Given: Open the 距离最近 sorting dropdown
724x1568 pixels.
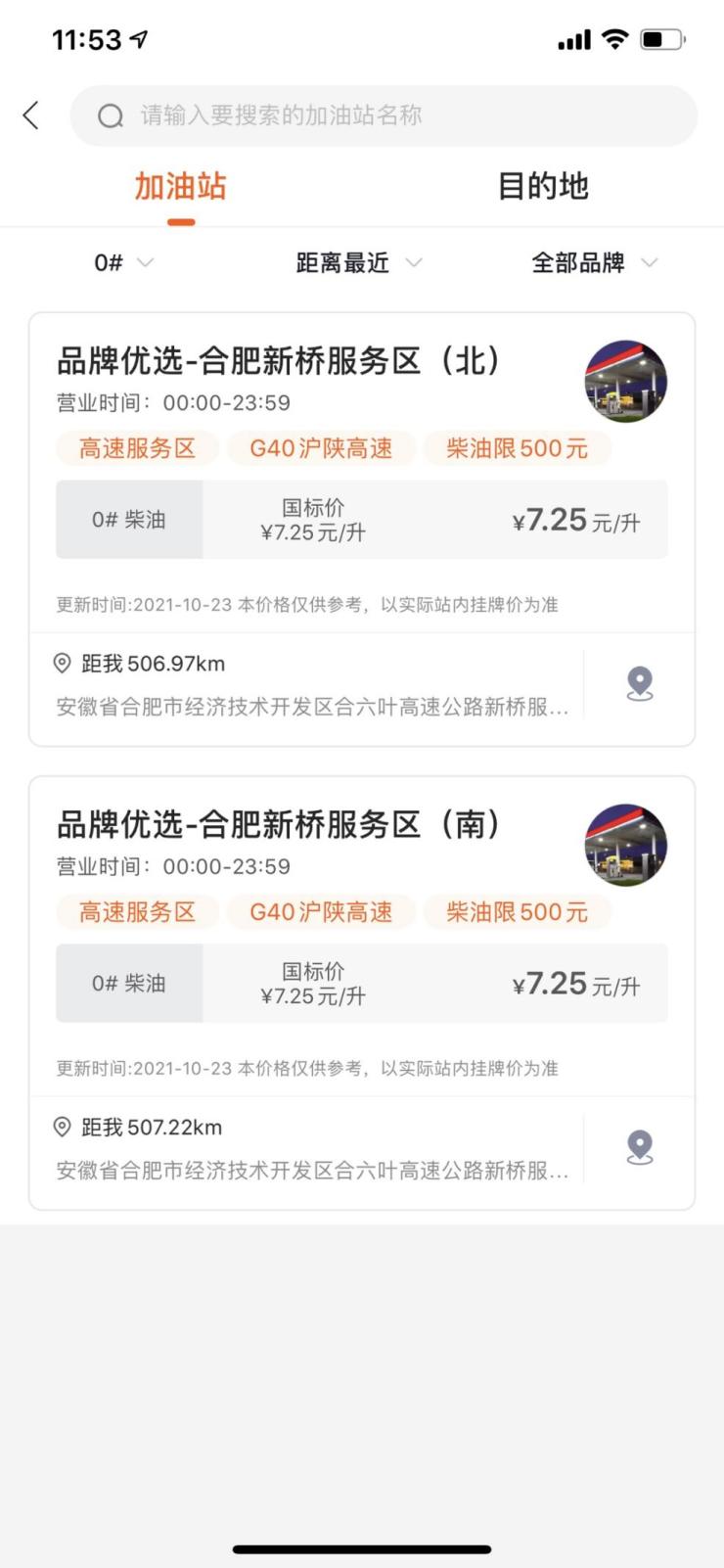Looking at the screenshot, I should tap(358, 262).
